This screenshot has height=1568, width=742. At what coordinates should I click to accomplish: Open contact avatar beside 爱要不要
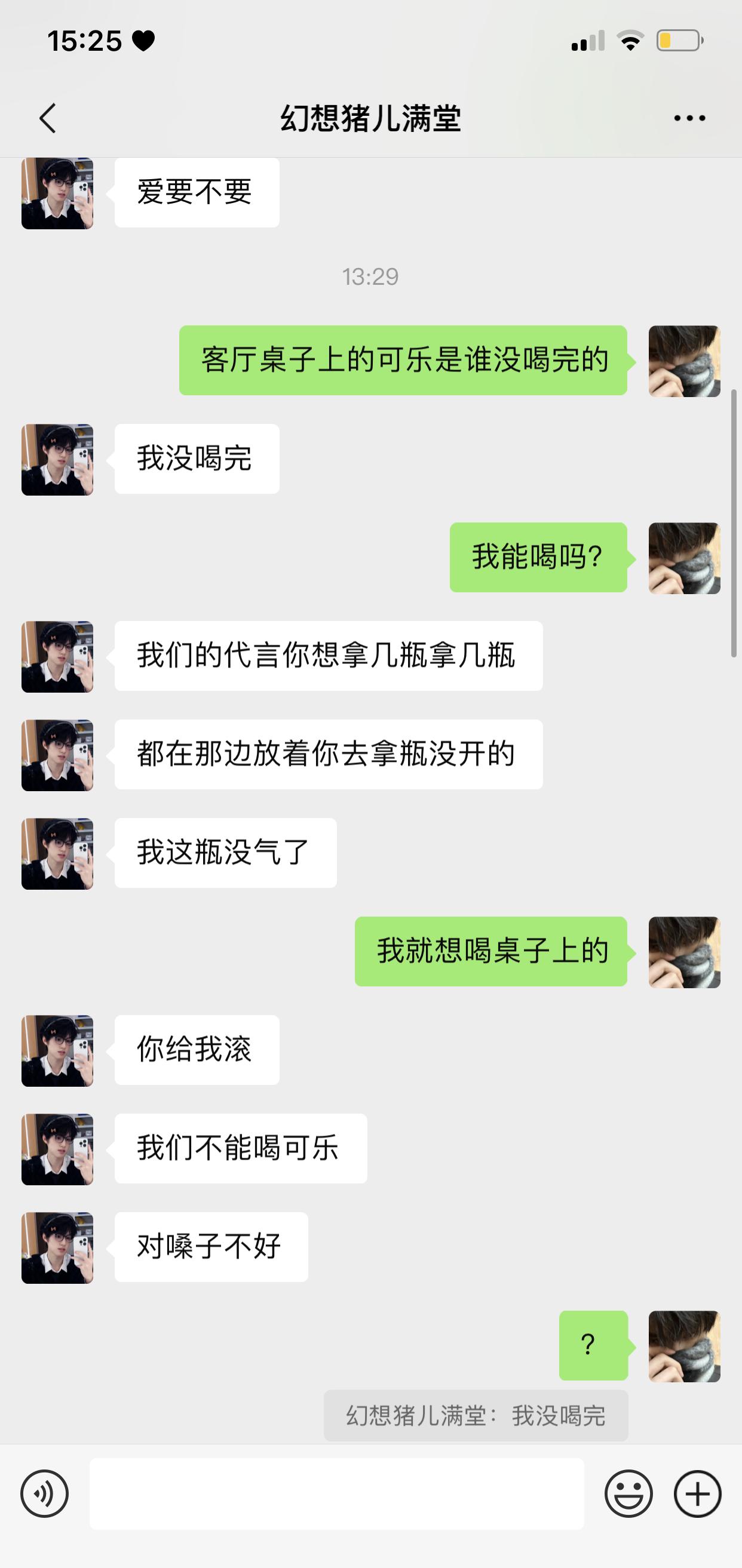point(57,193)
